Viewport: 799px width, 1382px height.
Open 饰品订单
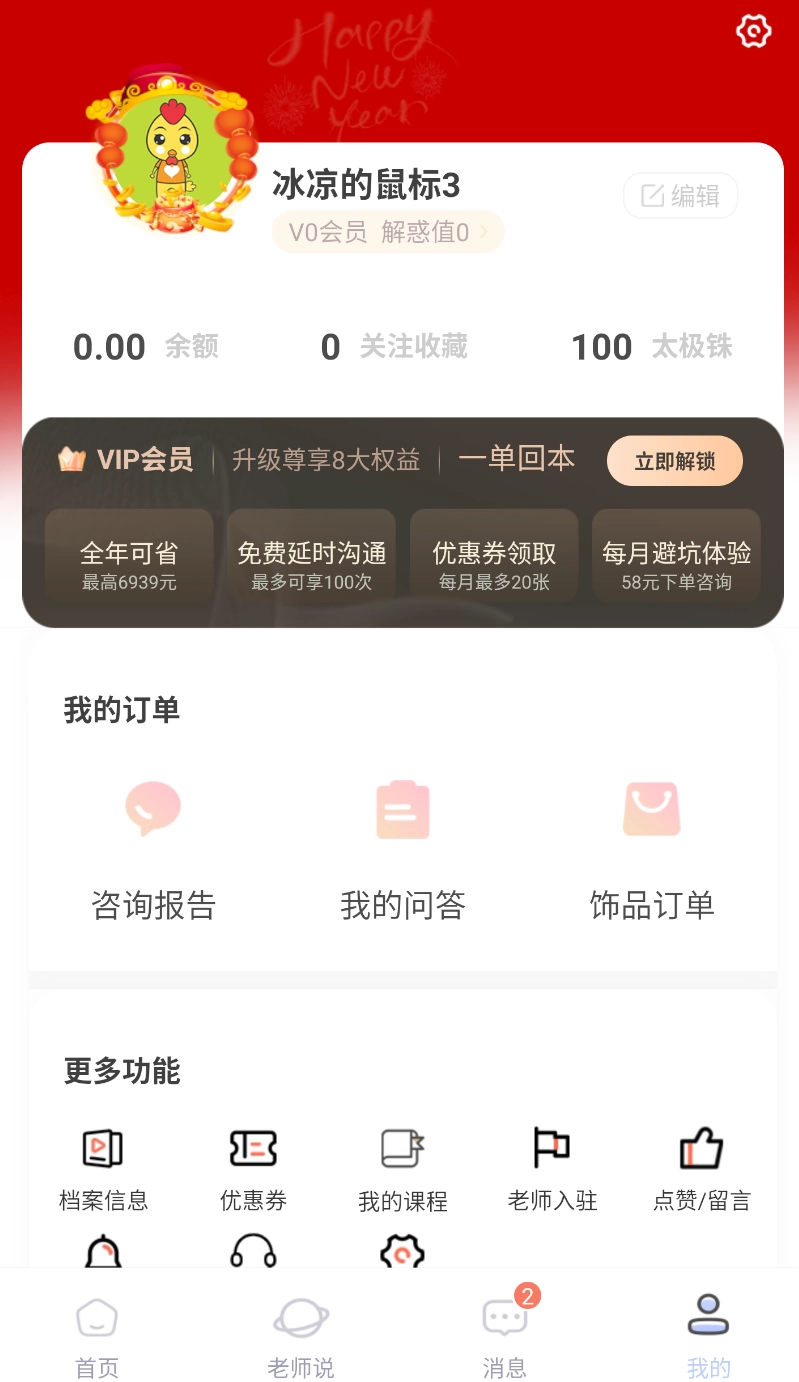pos(652,848)
